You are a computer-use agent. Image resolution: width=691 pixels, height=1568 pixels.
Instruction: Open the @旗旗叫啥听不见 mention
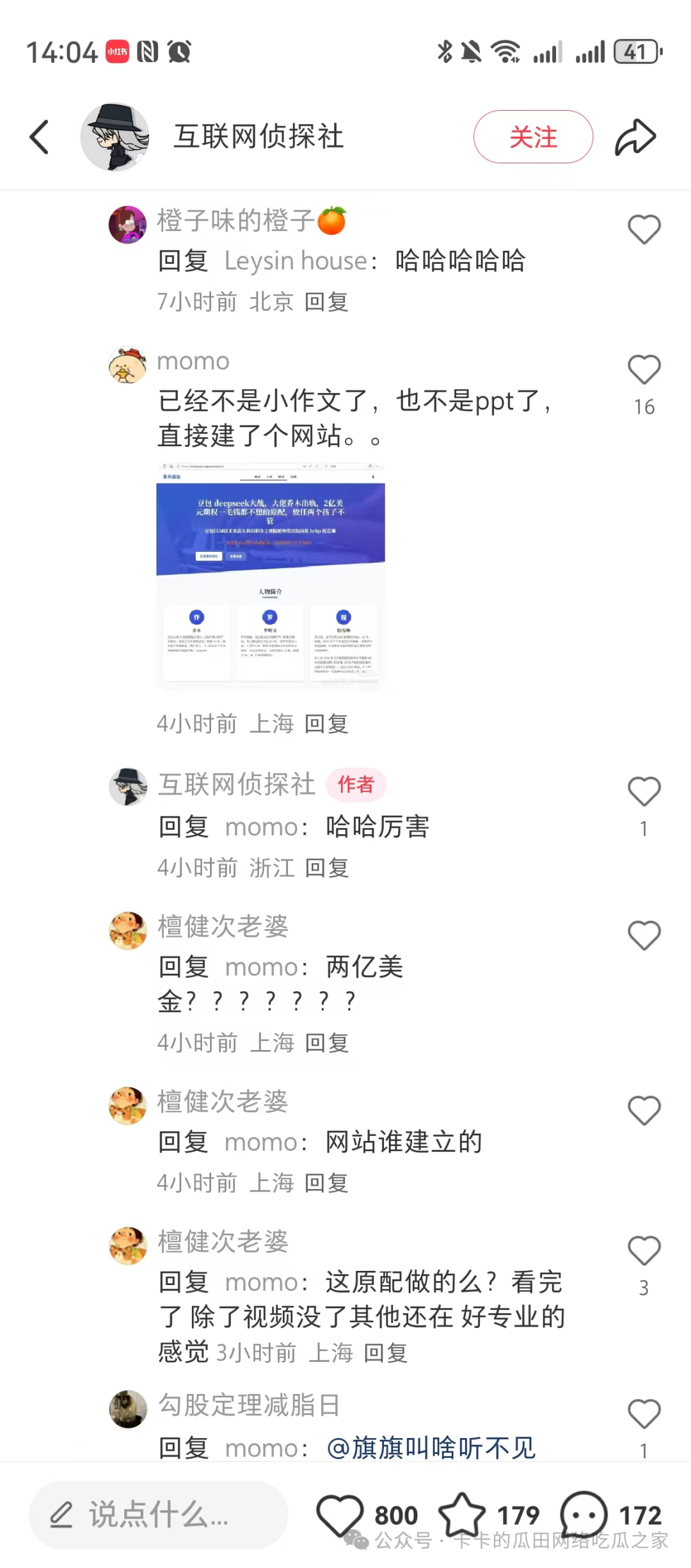coord(431,1448)
